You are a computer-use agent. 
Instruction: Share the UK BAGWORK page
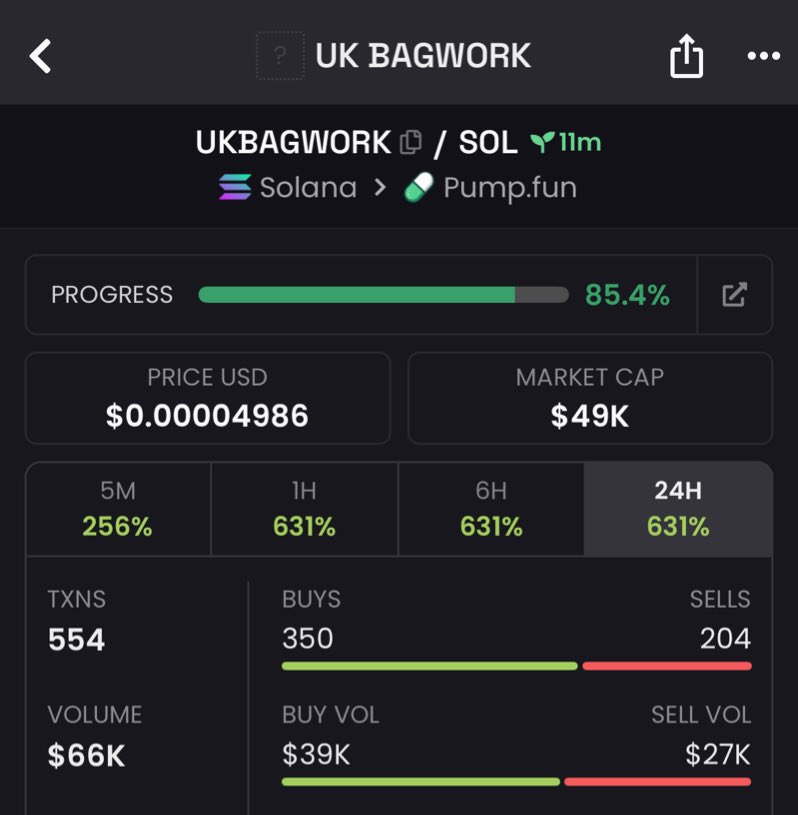[x=686, y=58]
